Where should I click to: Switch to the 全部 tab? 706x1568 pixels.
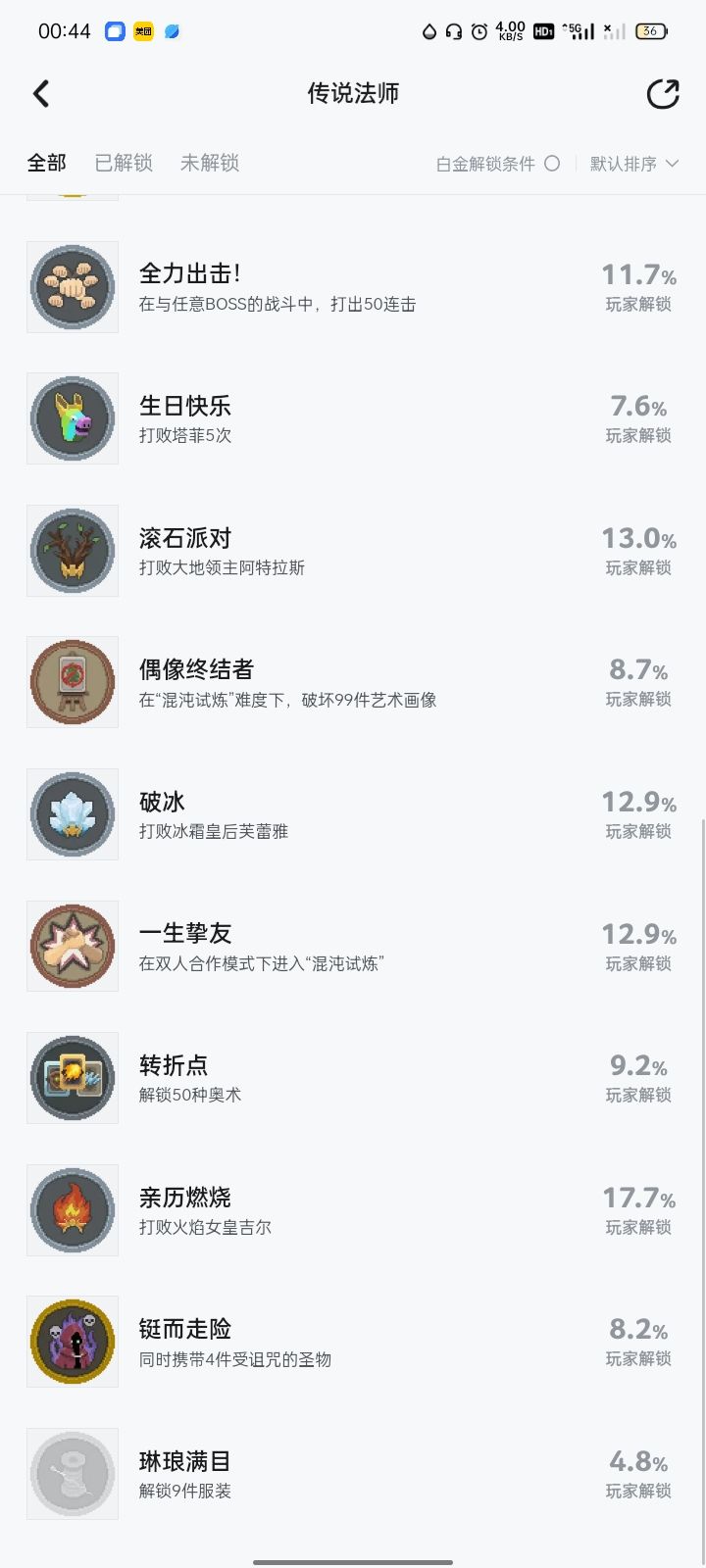coord(46,163)
